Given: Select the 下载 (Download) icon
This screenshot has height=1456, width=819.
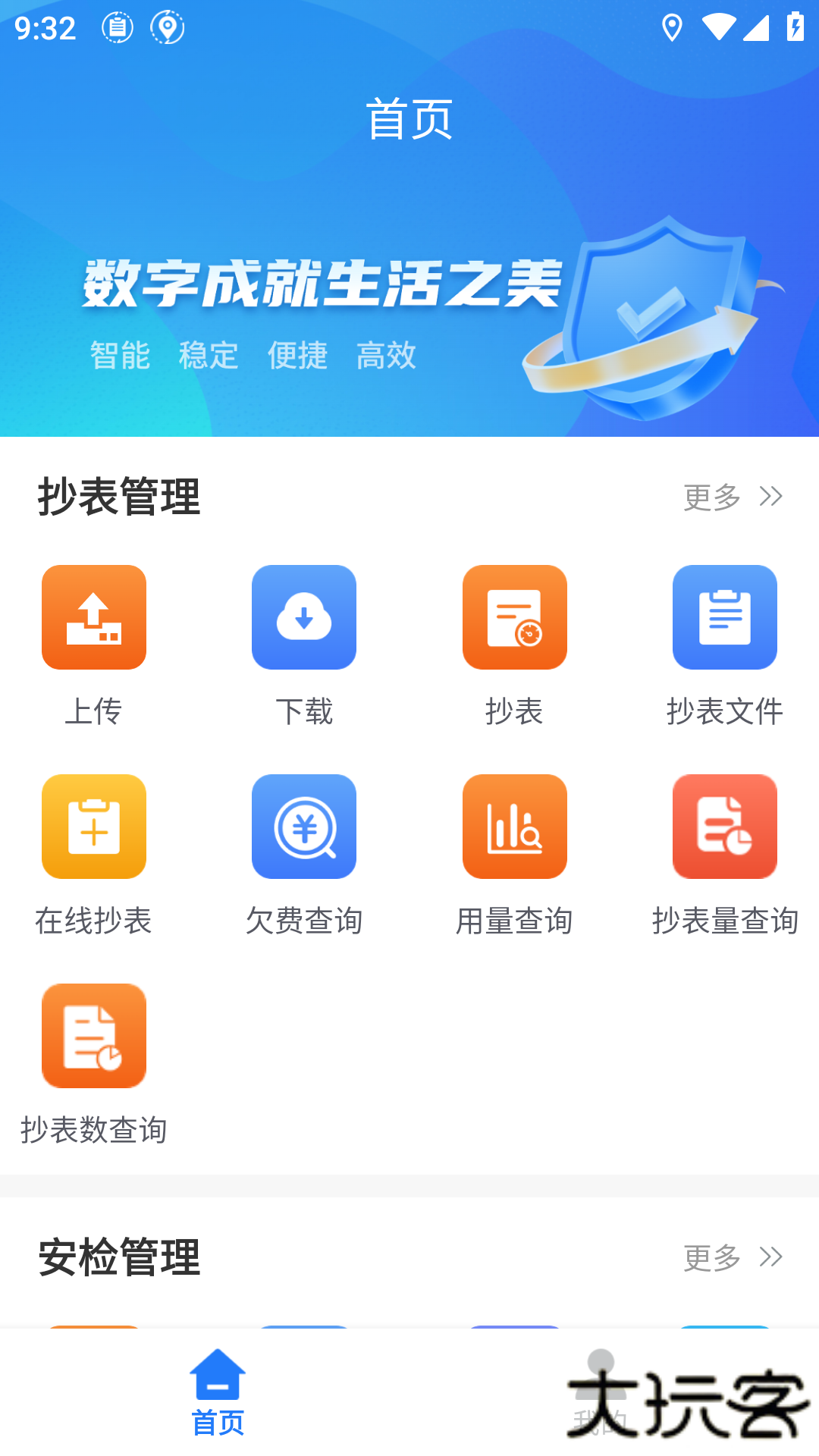Looking at the screenshot, I should [x=303, y=617].
